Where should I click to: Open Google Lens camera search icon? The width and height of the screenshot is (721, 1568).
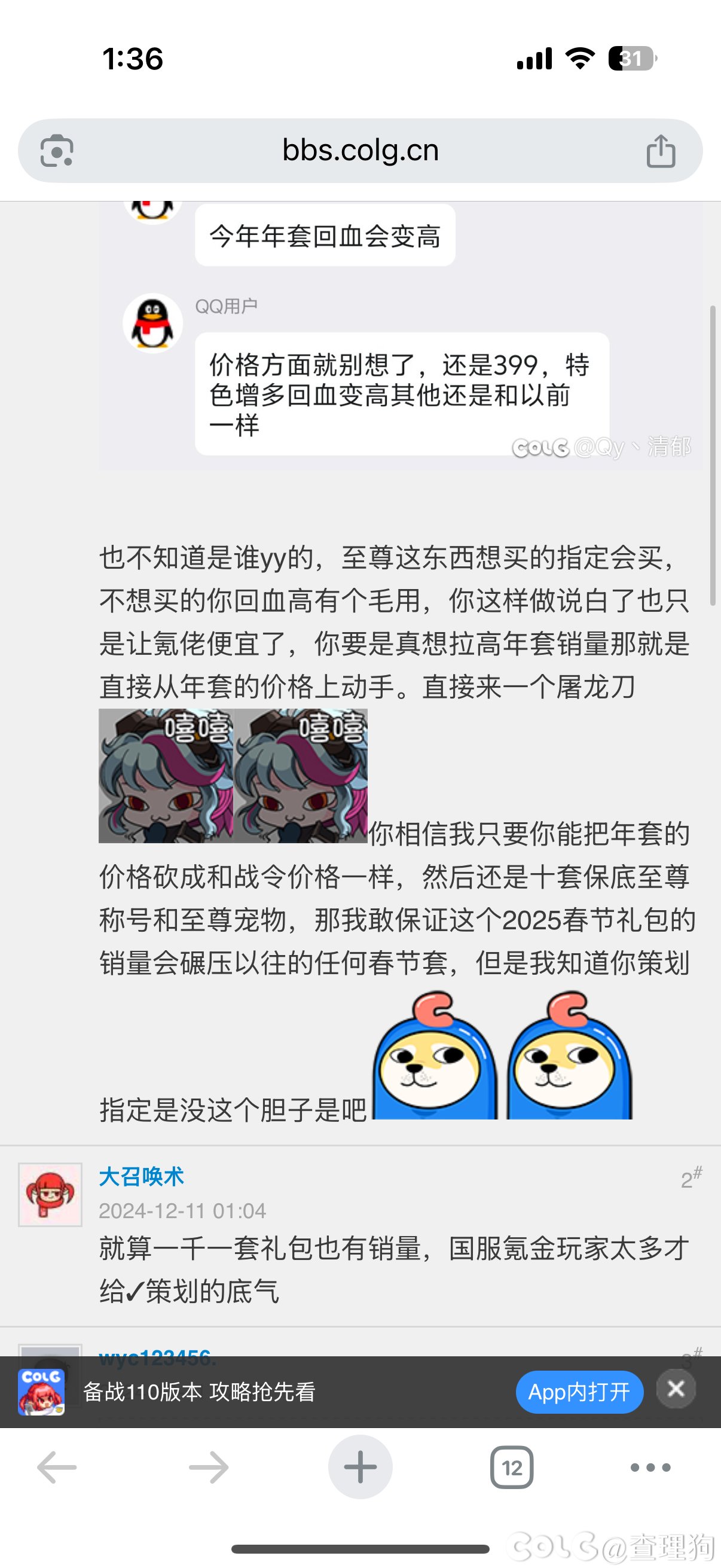coord(57,151)
